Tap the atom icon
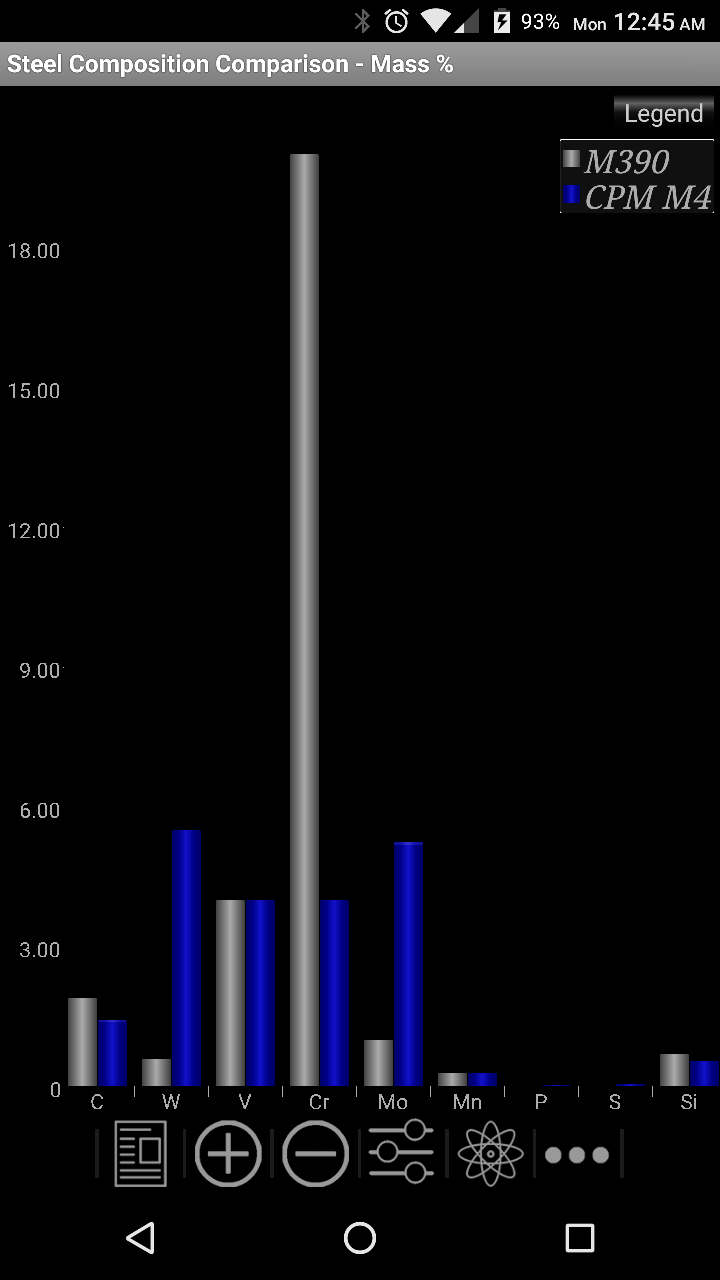The width and height of the screenshot is (720, 1280). pyautogui.click(x=490, y=1154)
